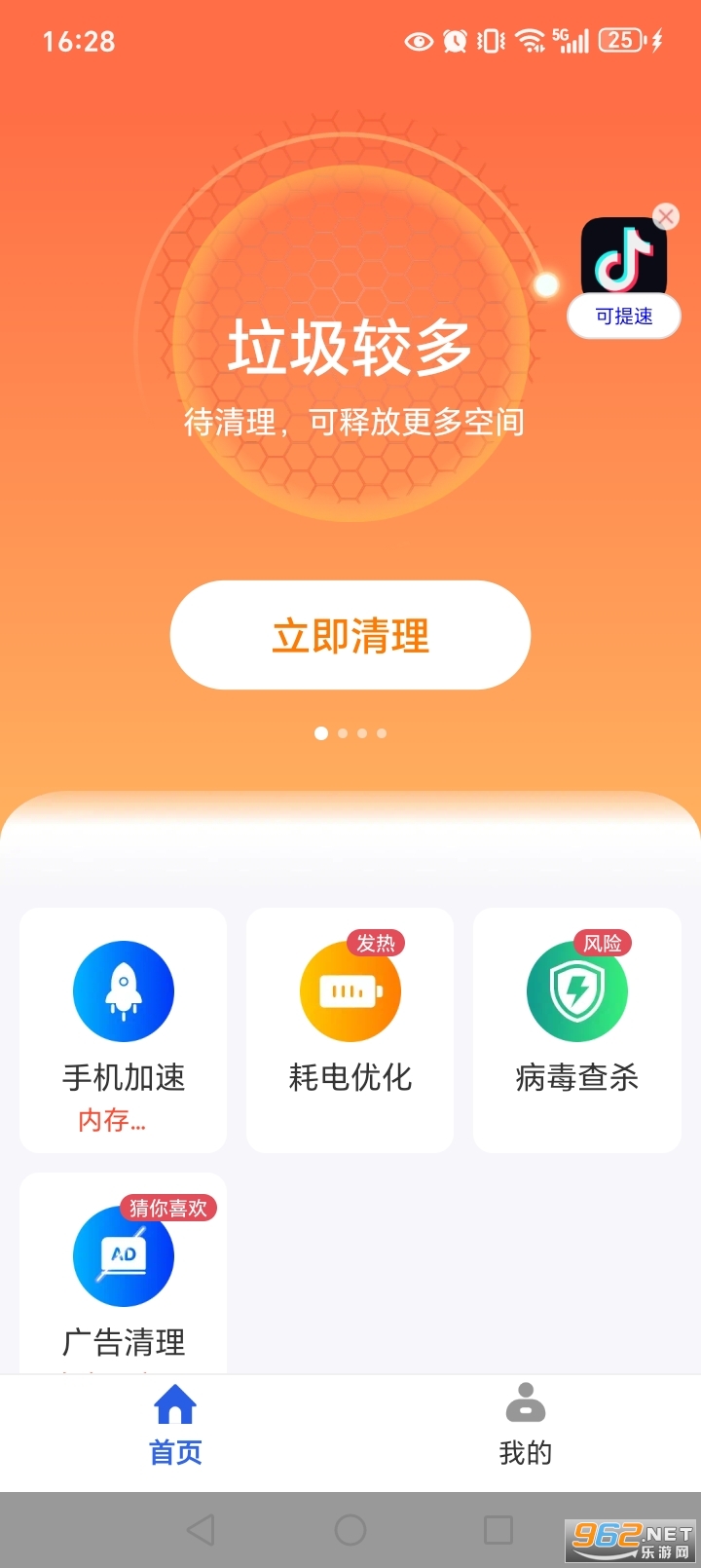Tap the 可提速 speed-up label
Viewport: 701px width, 1568px height.
tap(623, 317)
